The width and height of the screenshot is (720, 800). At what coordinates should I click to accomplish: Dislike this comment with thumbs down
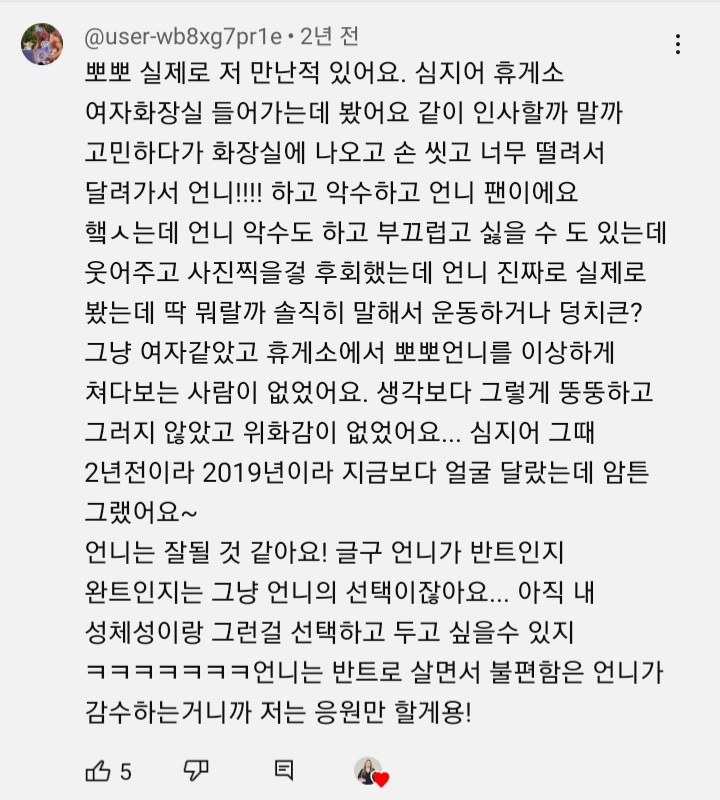pos(196,770)
